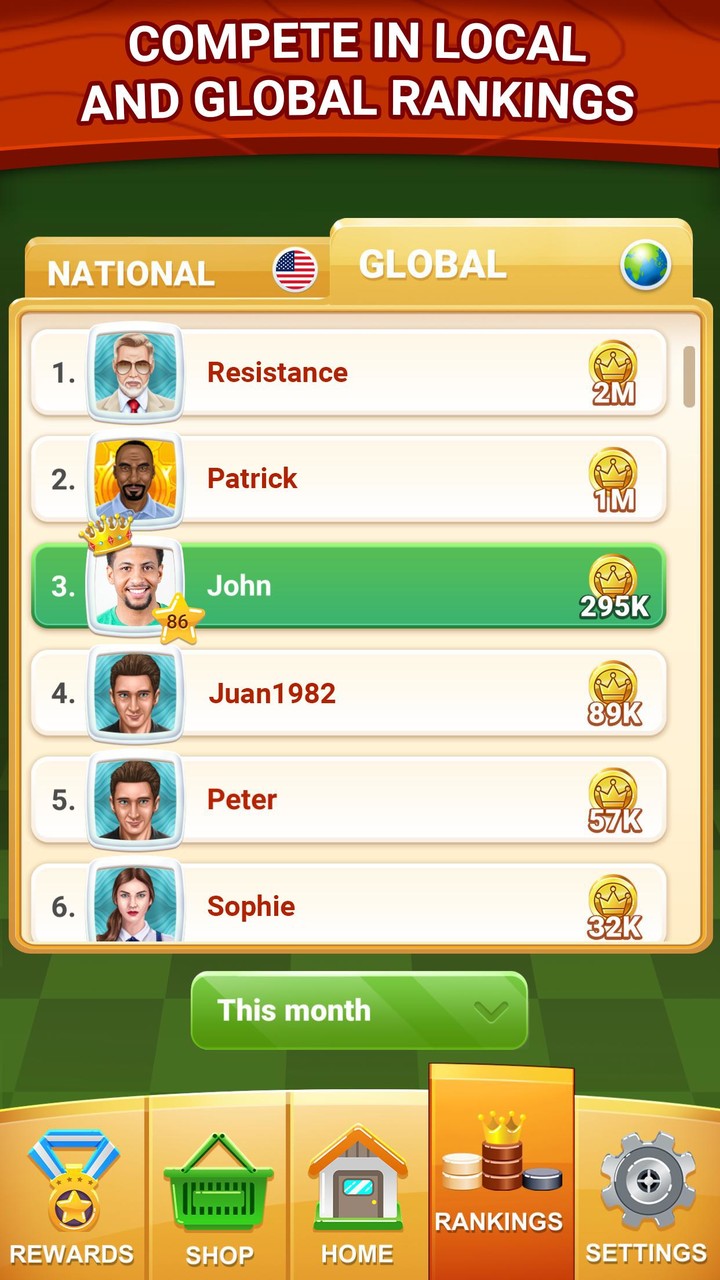This screenshot has width=720, height=1280.
Task: Open the Settings tab
Action: point(646,1195)
